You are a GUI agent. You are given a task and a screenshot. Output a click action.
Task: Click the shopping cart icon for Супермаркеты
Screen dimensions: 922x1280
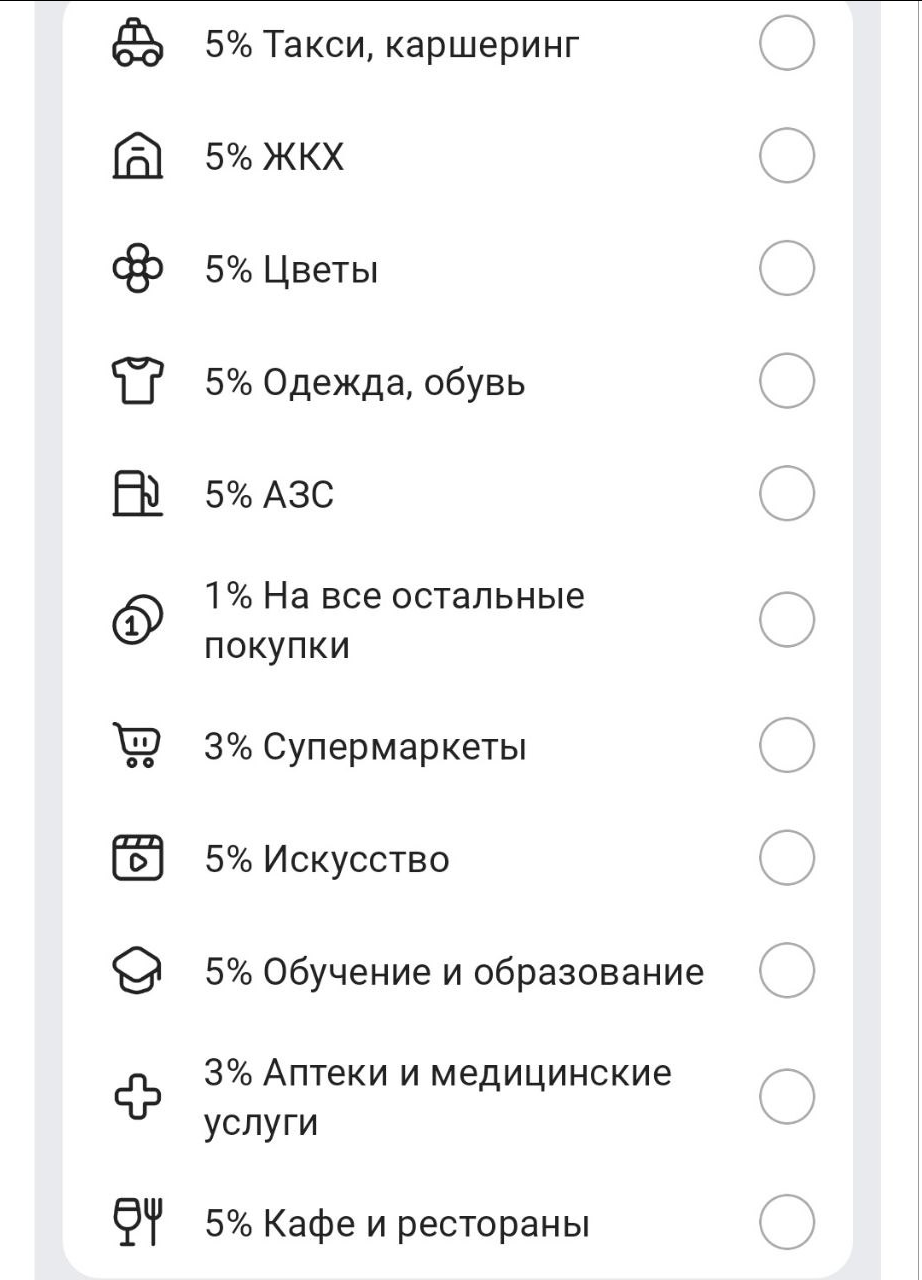pos(139,743)
